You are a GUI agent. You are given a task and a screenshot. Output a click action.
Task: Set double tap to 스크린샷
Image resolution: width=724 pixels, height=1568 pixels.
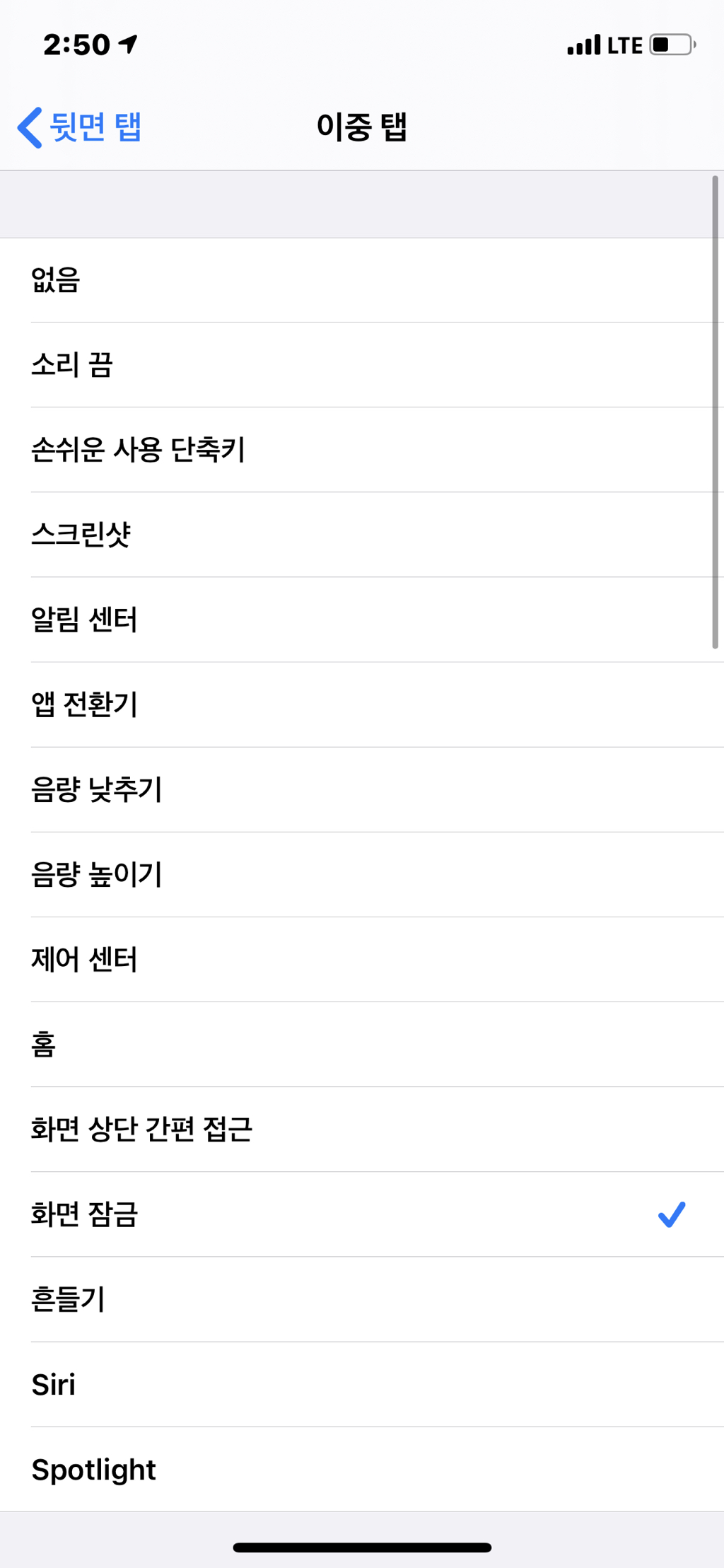(362, 535)
